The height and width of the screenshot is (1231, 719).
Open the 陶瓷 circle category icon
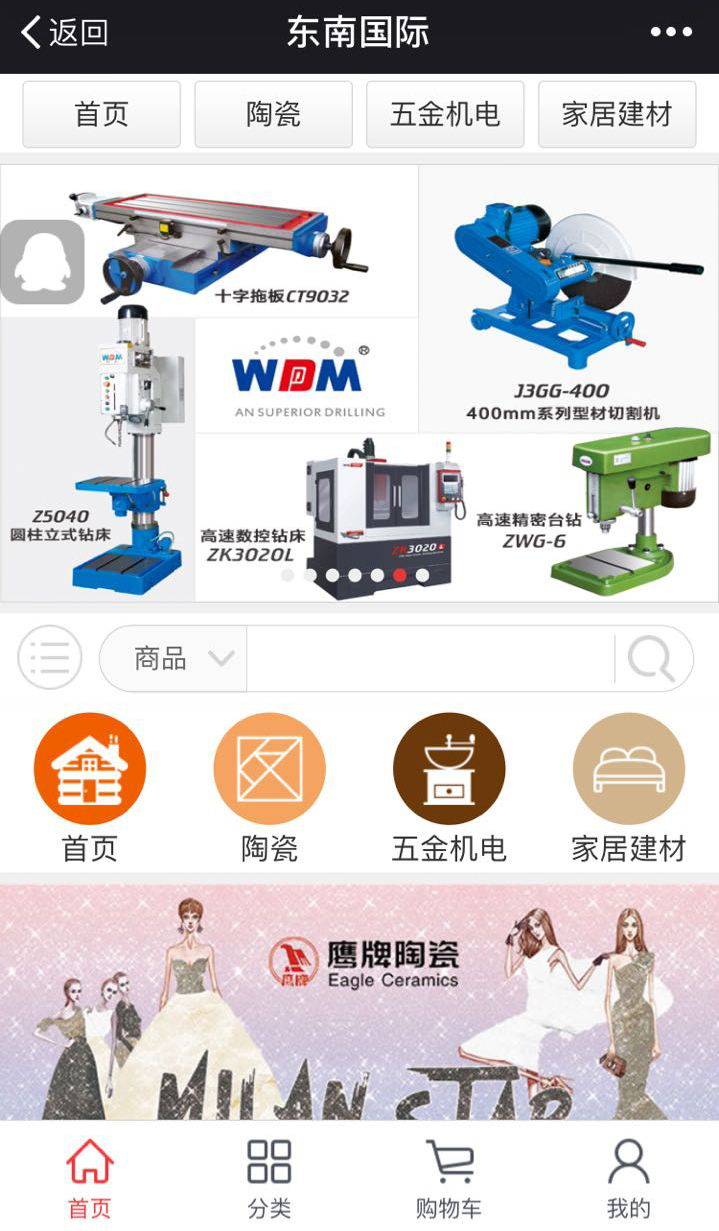tap(269, 770)
